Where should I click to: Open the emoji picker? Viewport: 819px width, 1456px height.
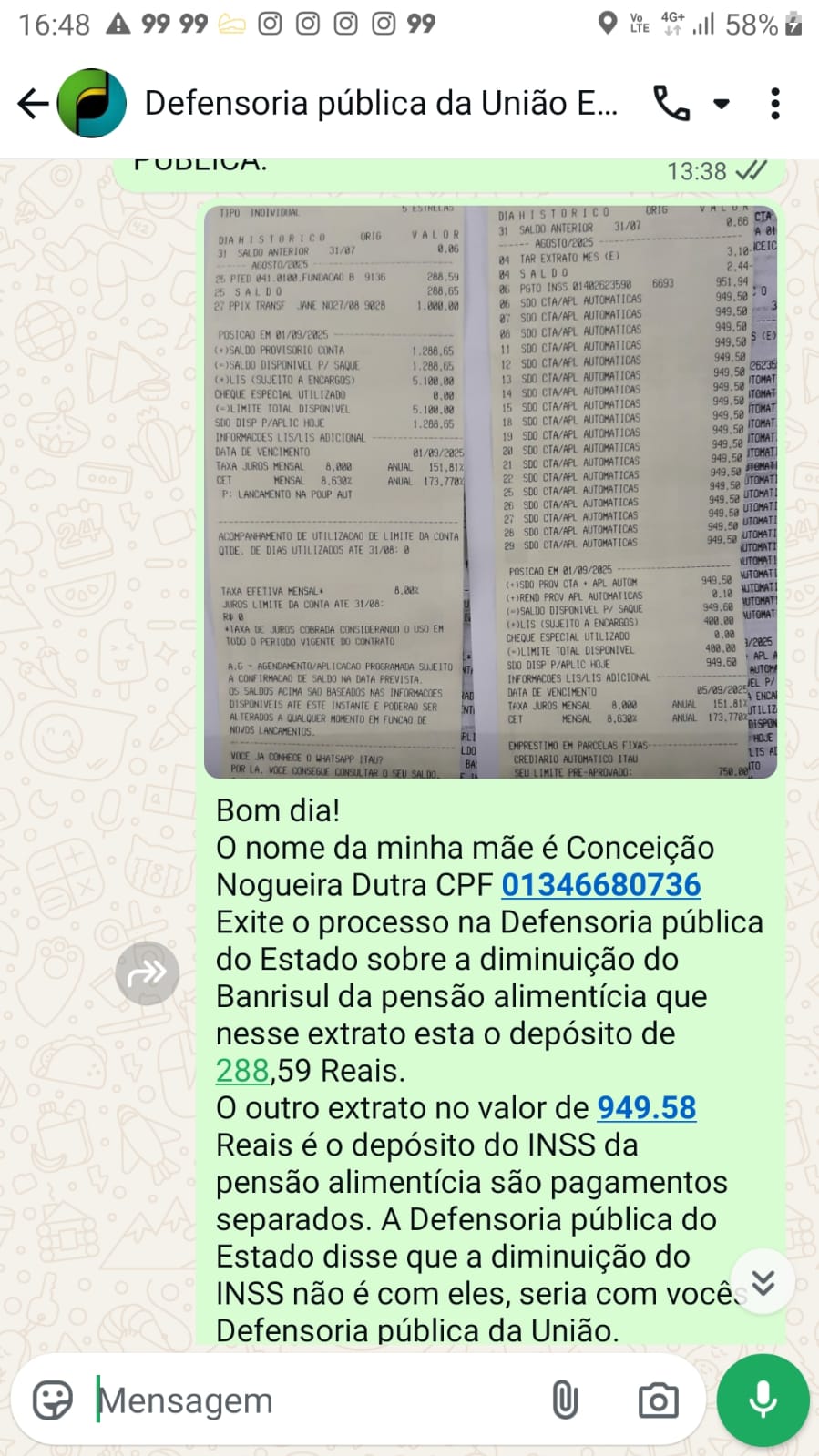pos(53,1400)
